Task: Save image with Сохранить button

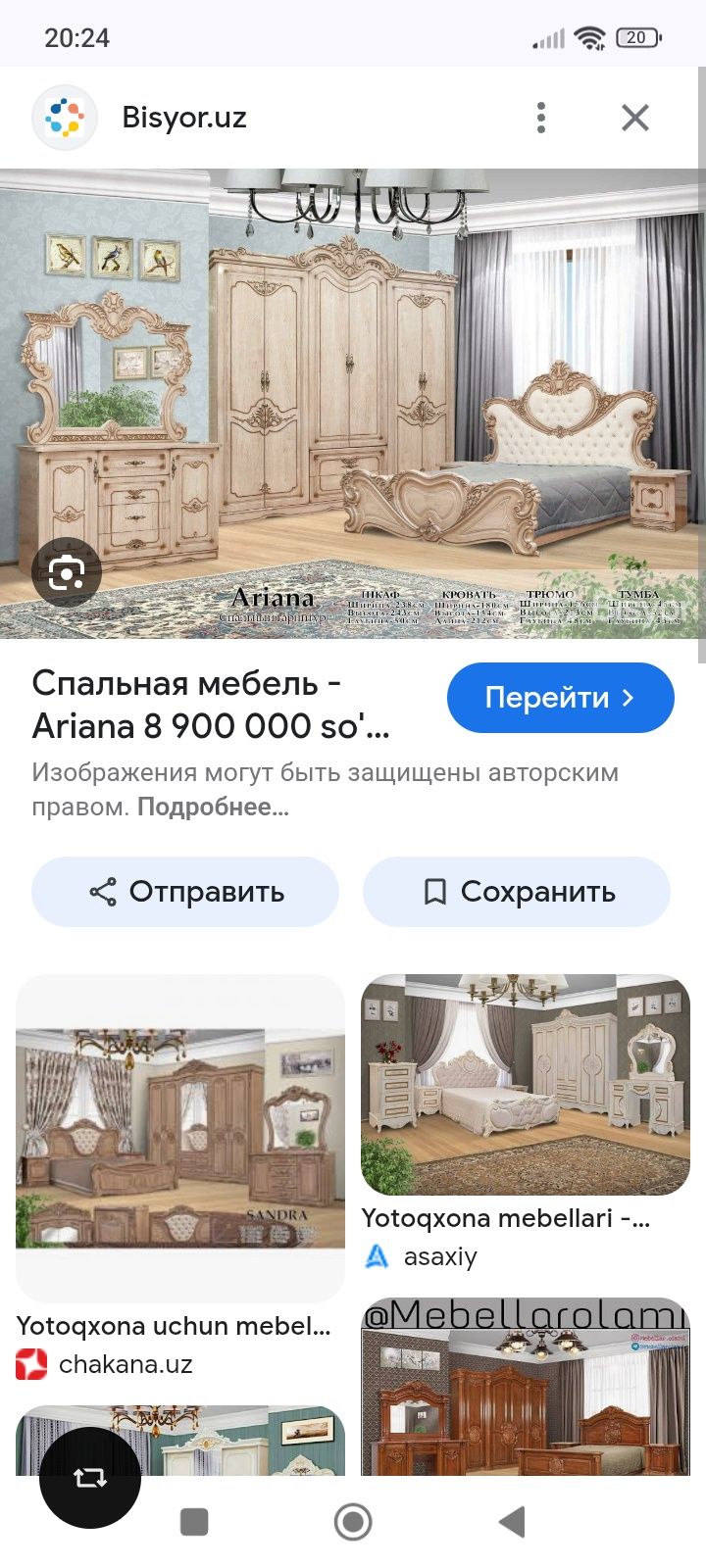Action: [517, 892]
